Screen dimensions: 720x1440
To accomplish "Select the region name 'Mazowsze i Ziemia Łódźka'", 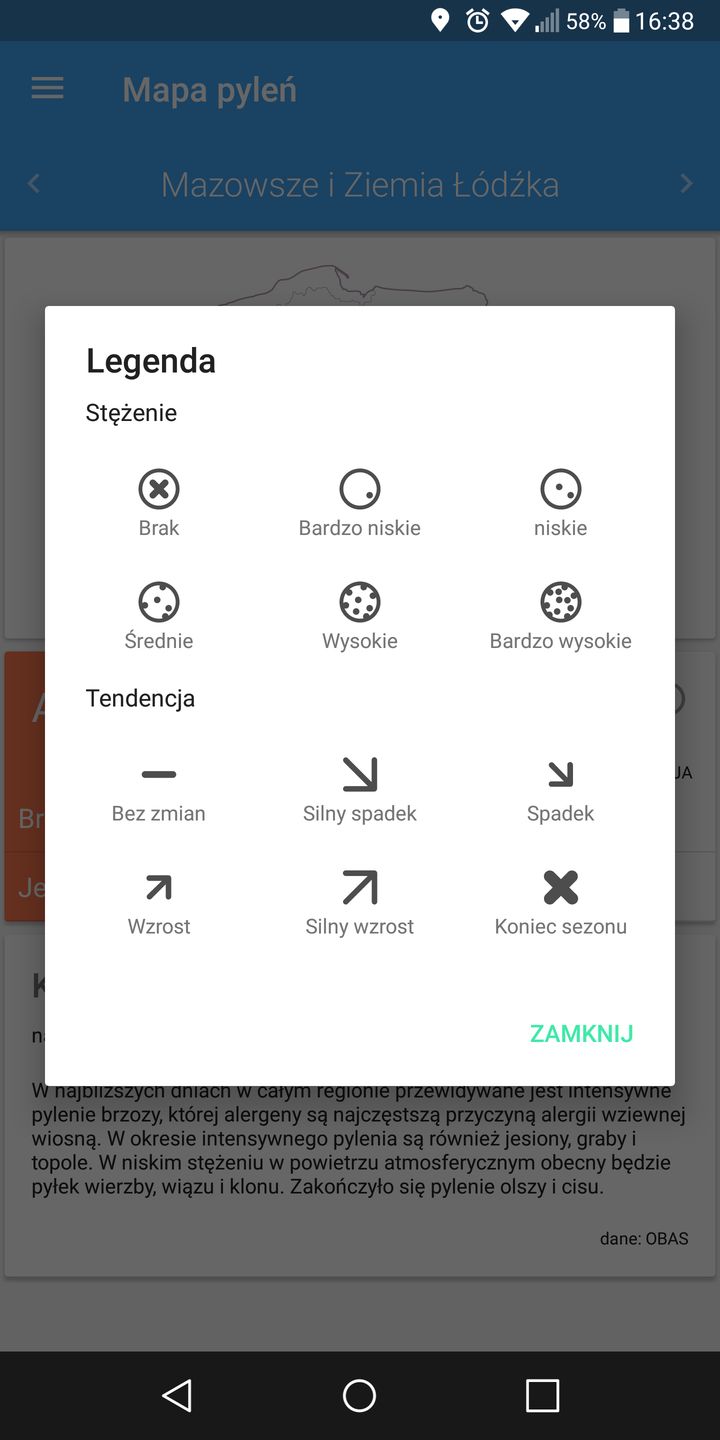I will pyautogui.click(x=359, y=183).
